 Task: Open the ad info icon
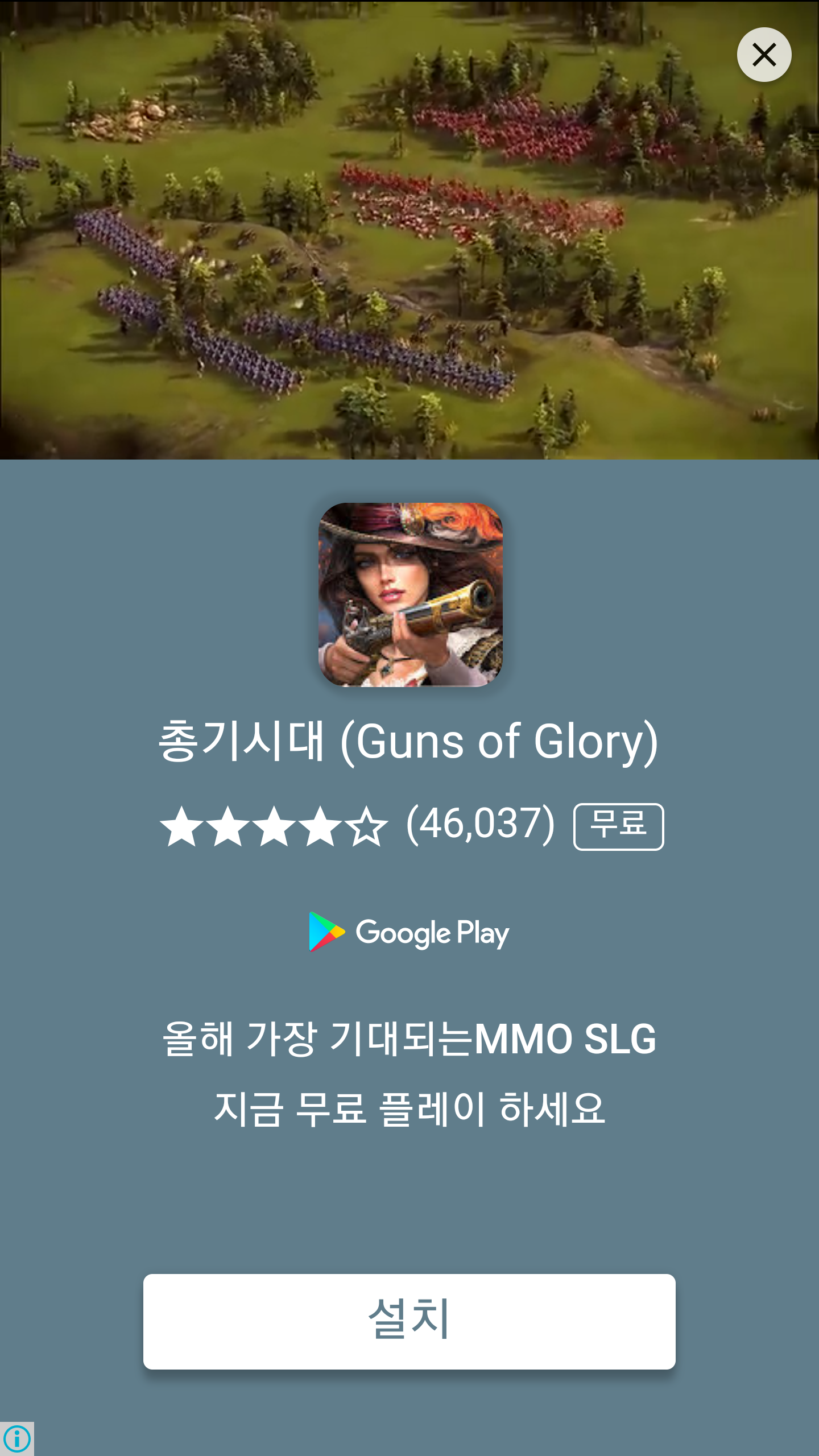coord(17,1438)
